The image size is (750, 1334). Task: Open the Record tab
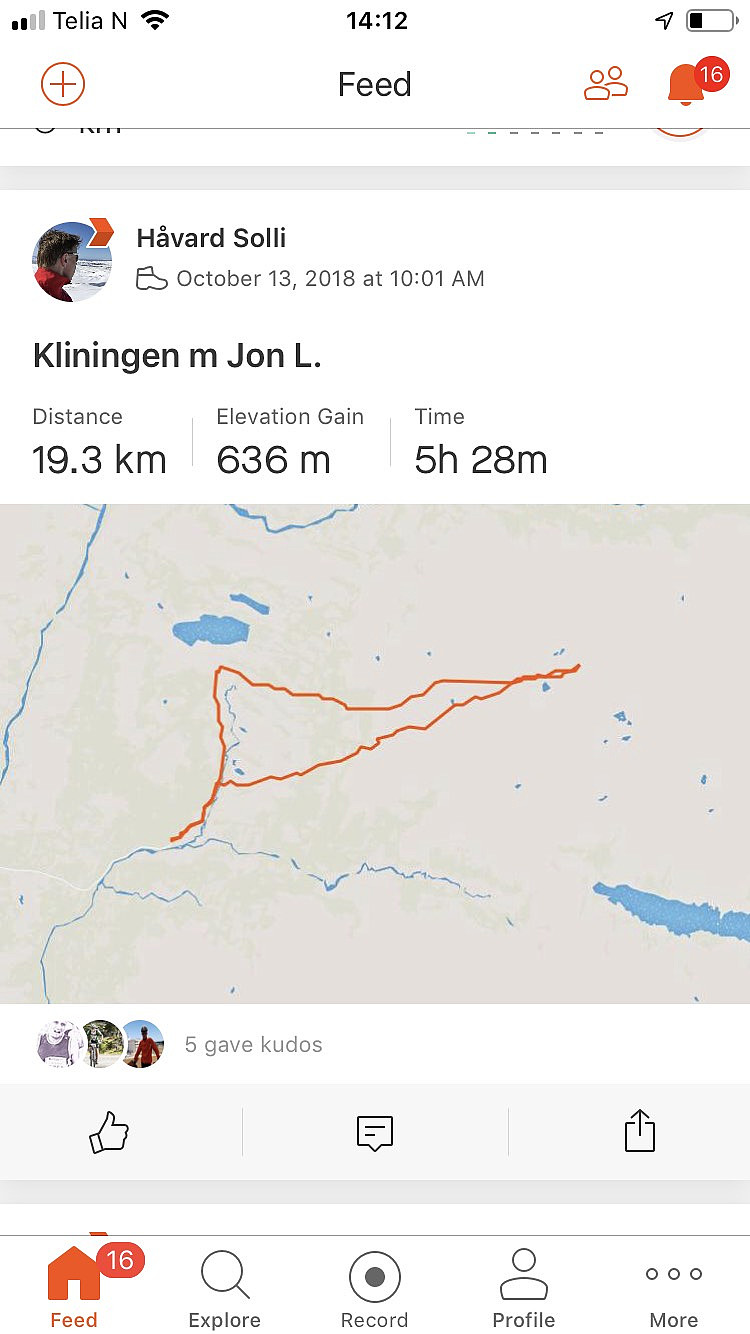[375, 1290]
